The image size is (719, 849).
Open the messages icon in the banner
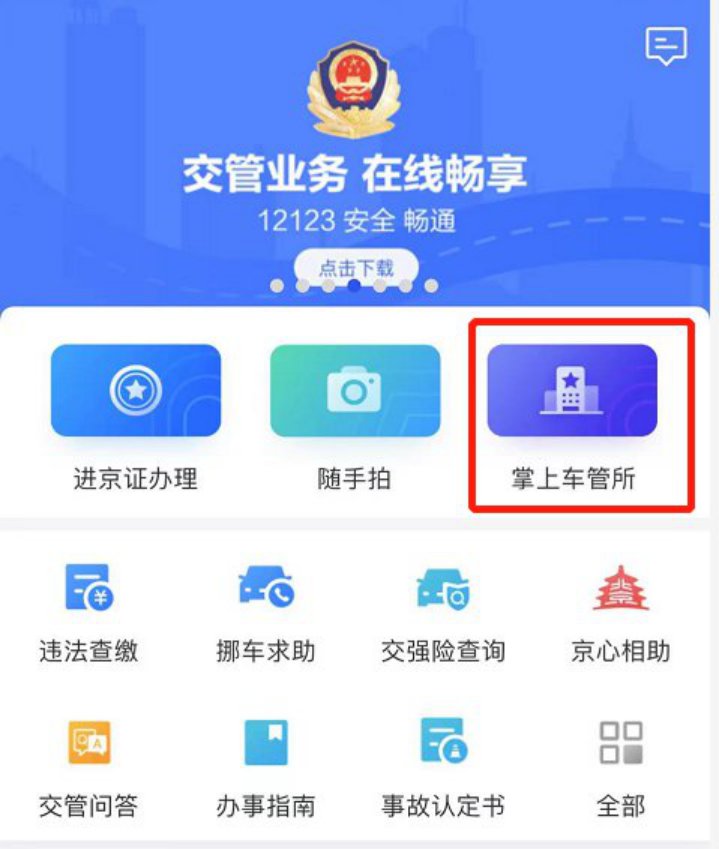pyautogui.click(x=666, y=46)
